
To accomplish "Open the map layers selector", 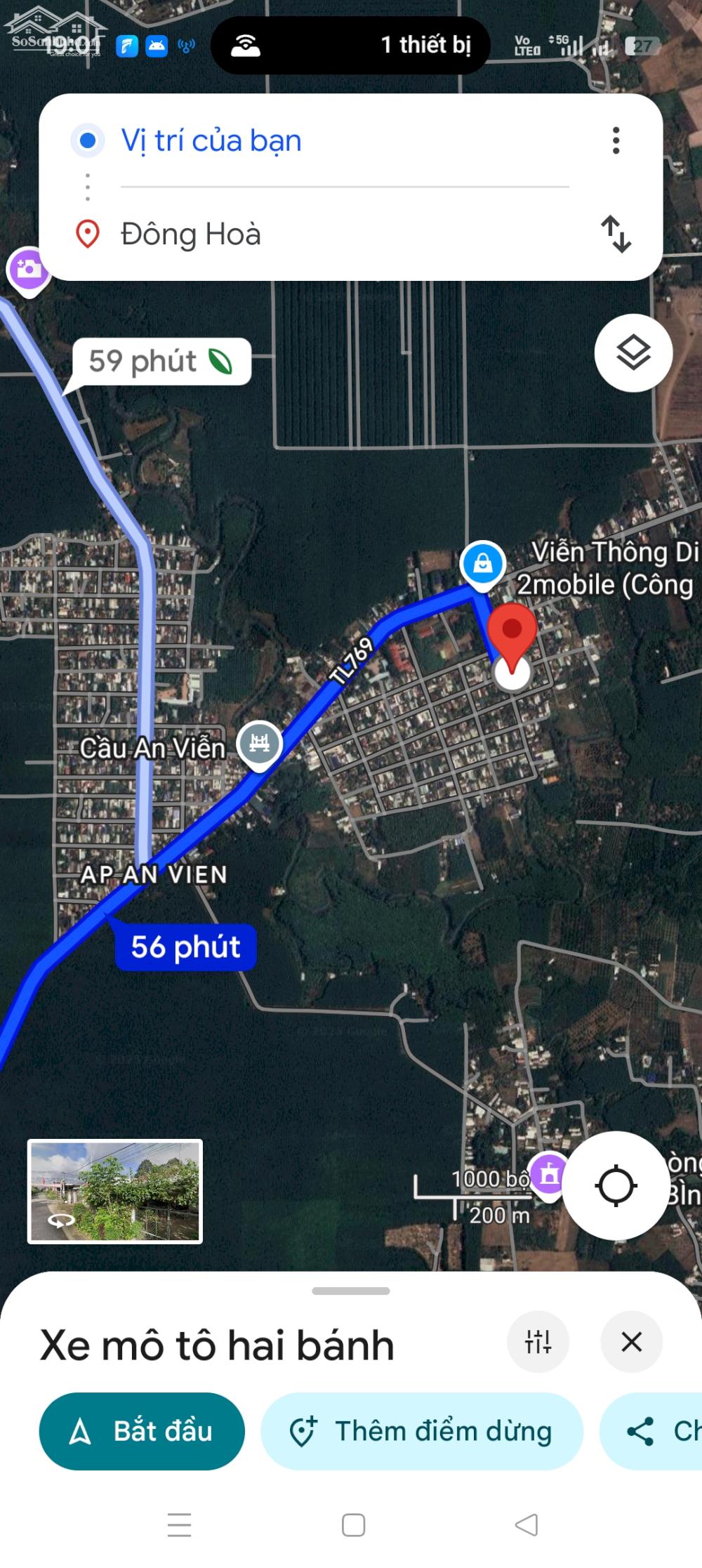I will pos(633,353).
